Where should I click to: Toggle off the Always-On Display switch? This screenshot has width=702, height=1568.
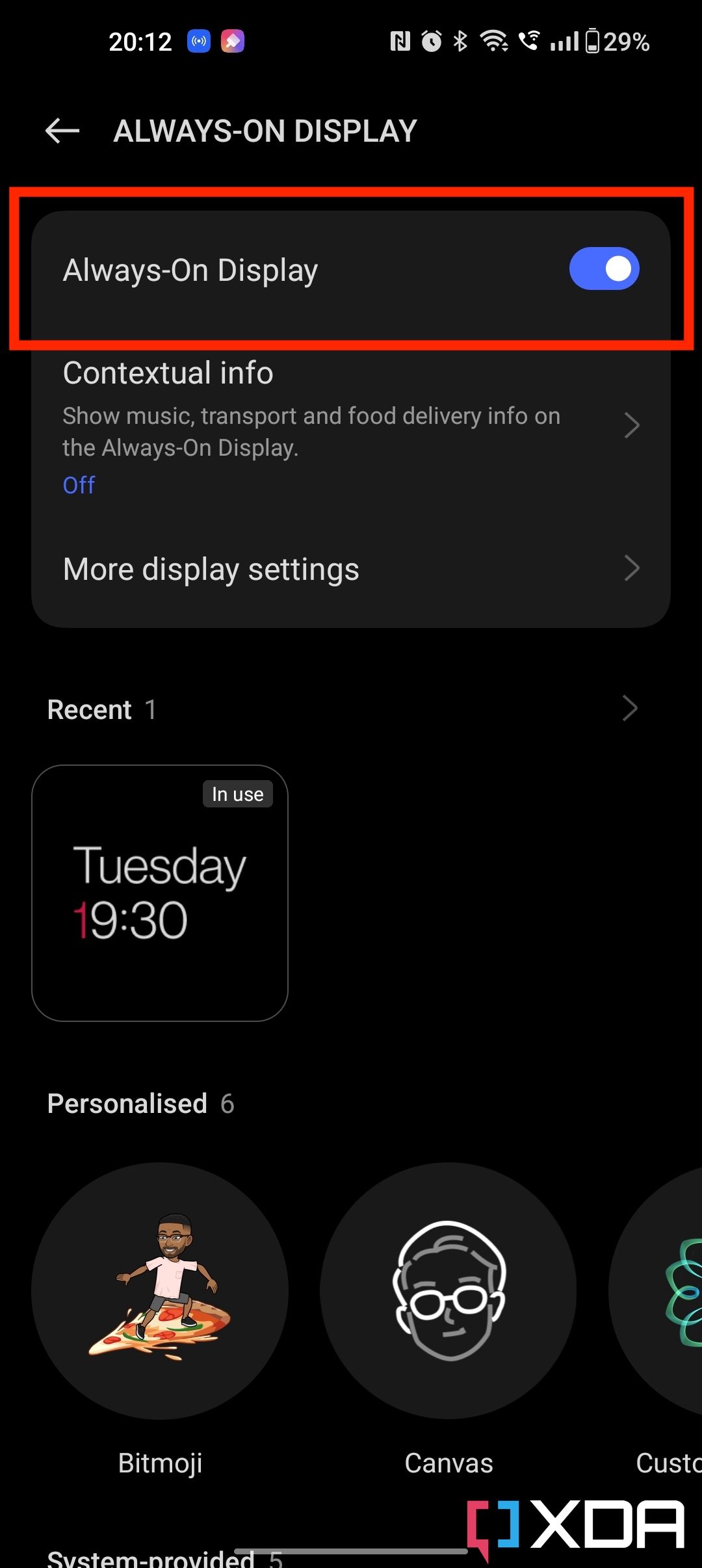pyautogui.click(x=604, y=268)
